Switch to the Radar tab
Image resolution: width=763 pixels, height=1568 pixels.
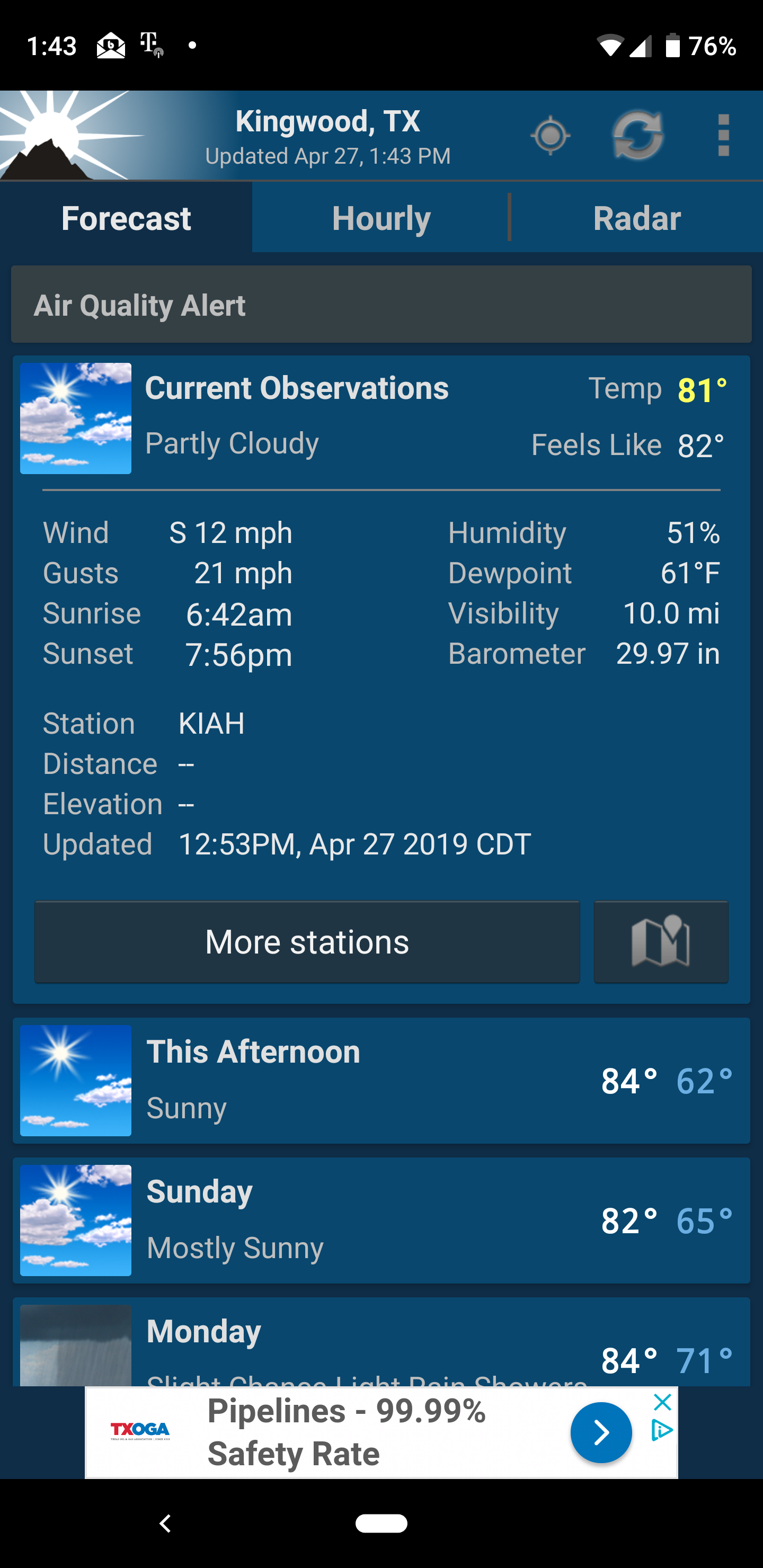tap(636, 218)
